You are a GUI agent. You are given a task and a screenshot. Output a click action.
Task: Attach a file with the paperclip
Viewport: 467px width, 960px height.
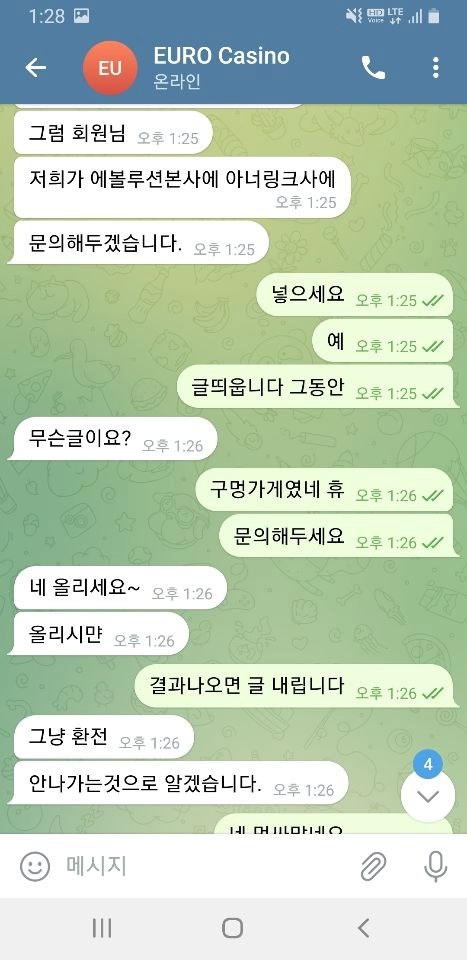coord(373,866)
